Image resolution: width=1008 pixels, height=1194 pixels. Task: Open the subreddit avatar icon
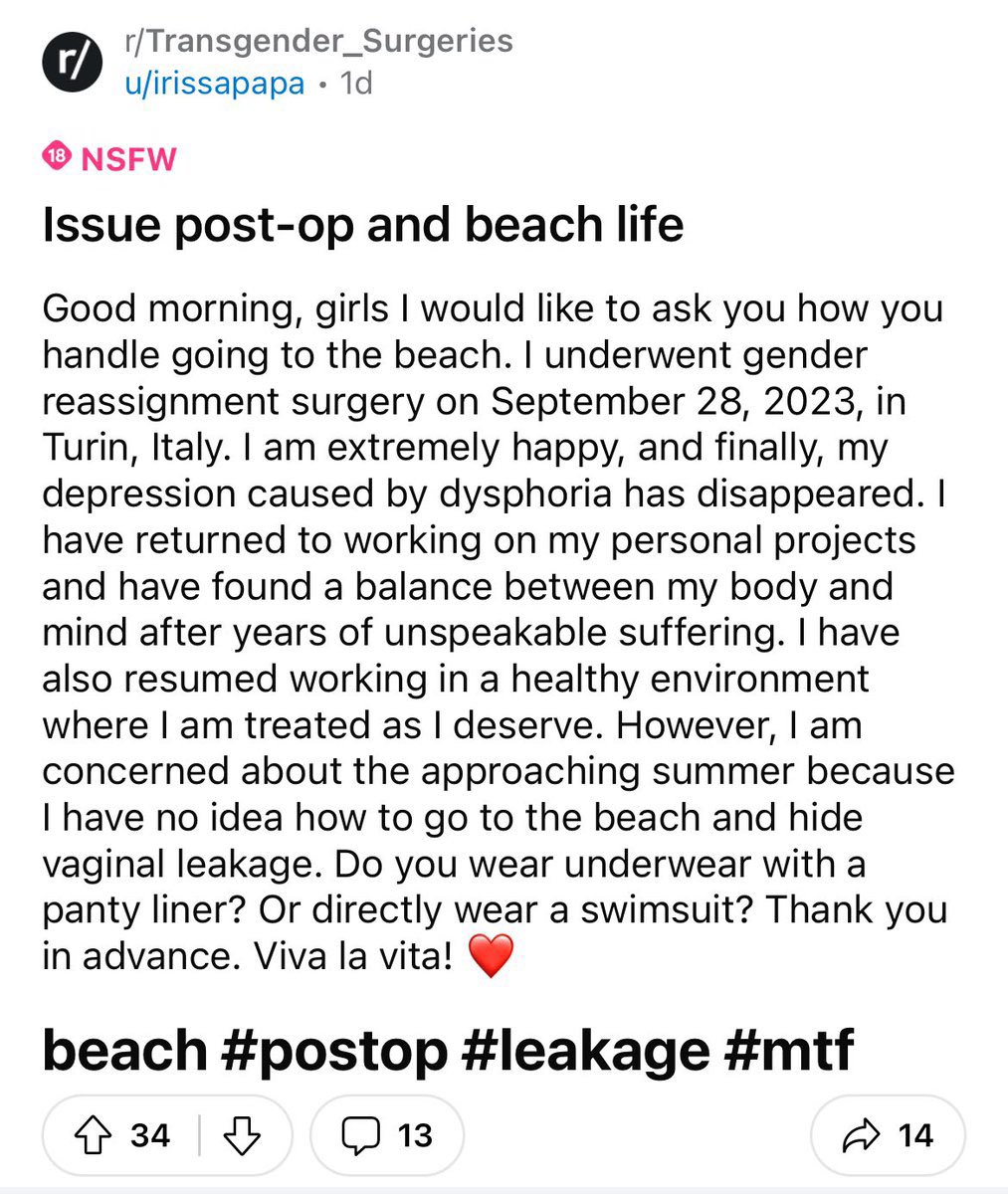pos(73,62)
